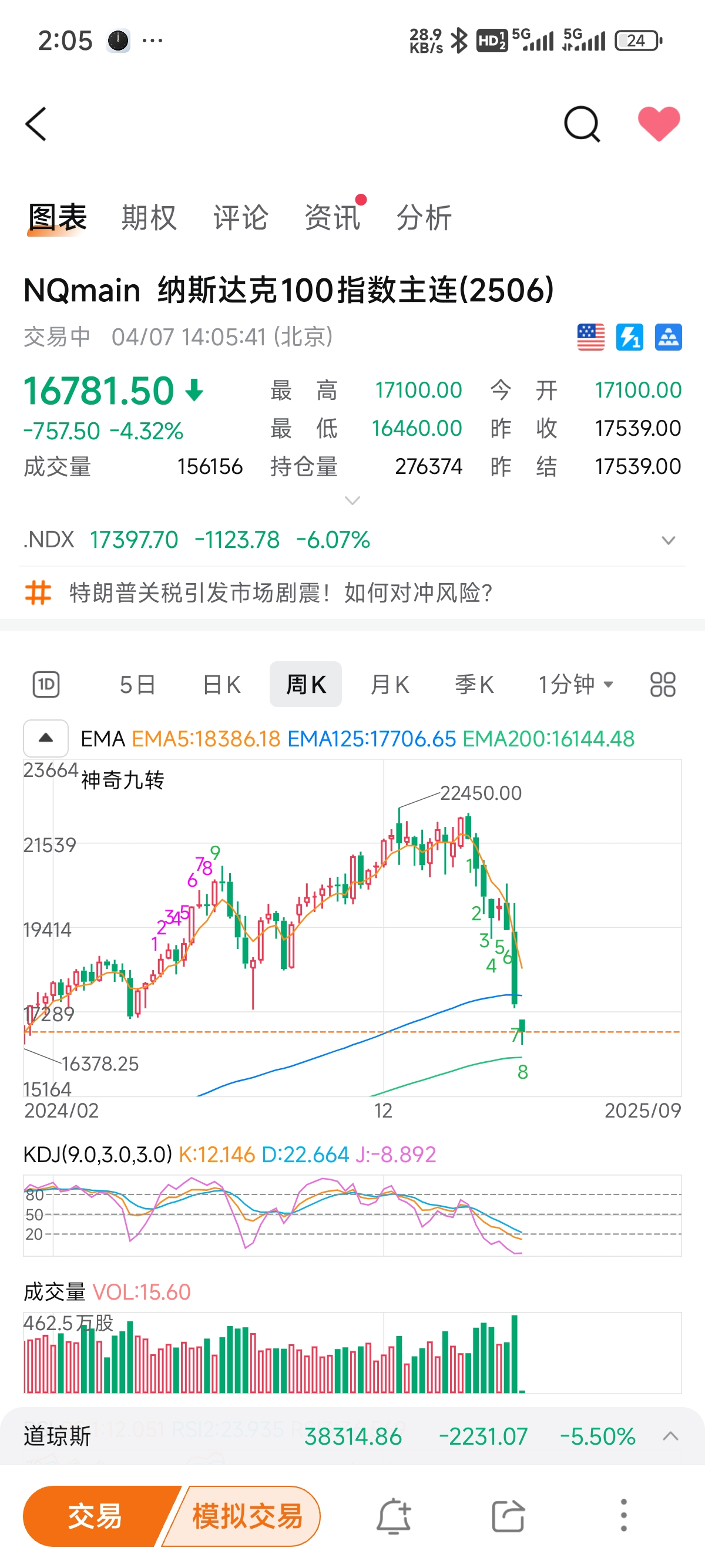
Task: Select the 5日 chart period
Action: pyautogui.click(x=137, y=684)
